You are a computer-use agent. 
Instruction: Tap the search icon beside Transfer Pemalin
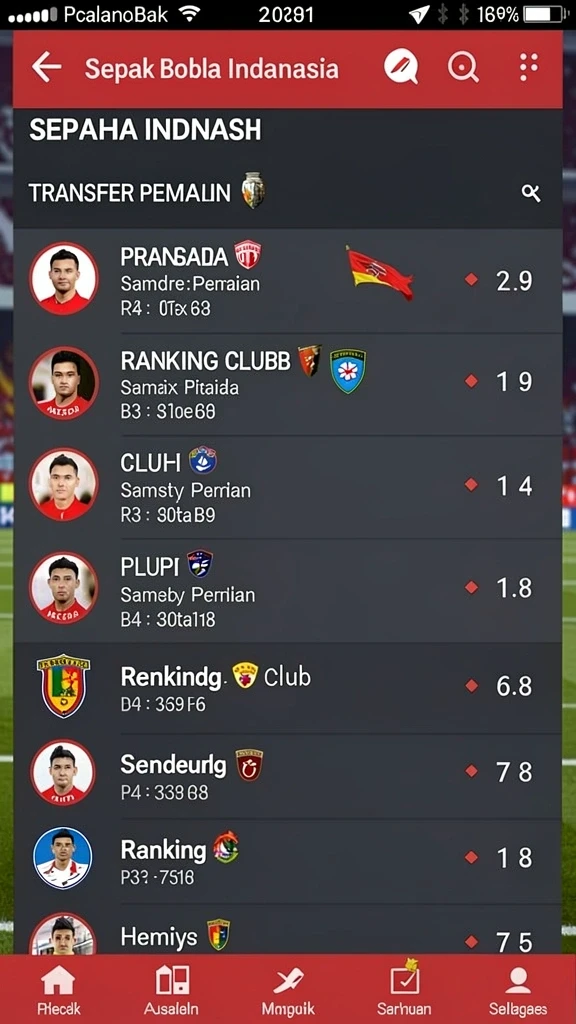(x=530, y=193)
